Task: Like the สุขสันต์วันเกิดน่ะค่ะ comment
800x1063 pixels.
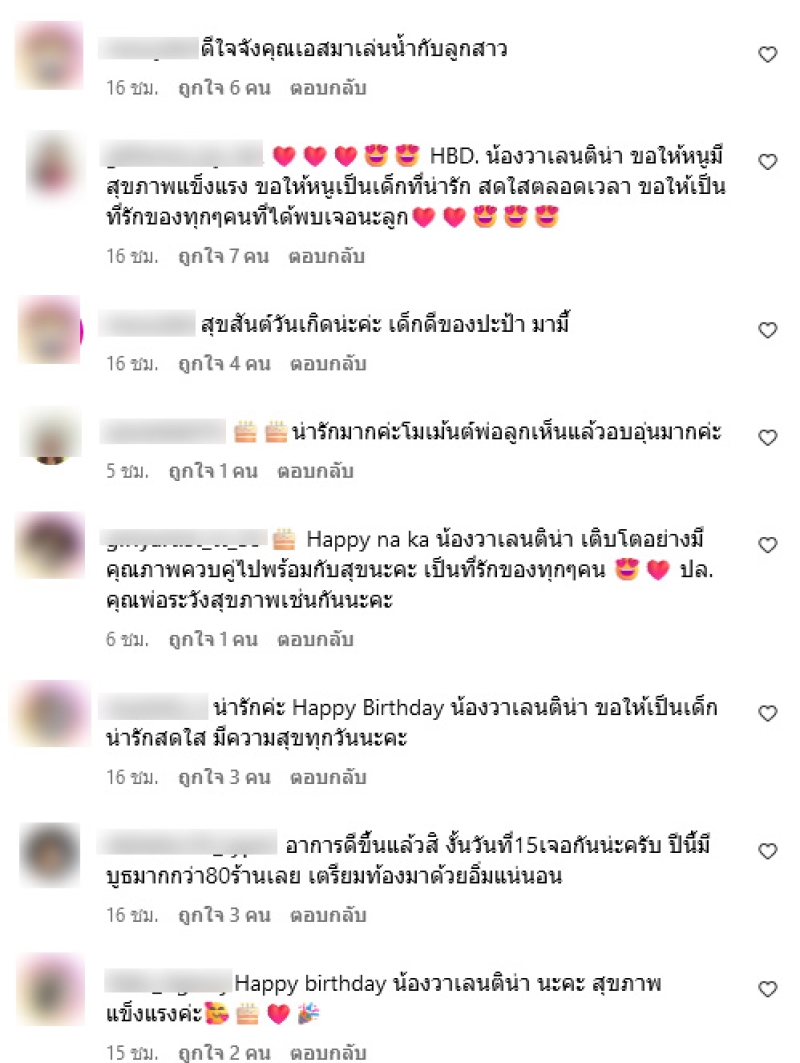Action: pyautogui.click(x=768, y=330)
